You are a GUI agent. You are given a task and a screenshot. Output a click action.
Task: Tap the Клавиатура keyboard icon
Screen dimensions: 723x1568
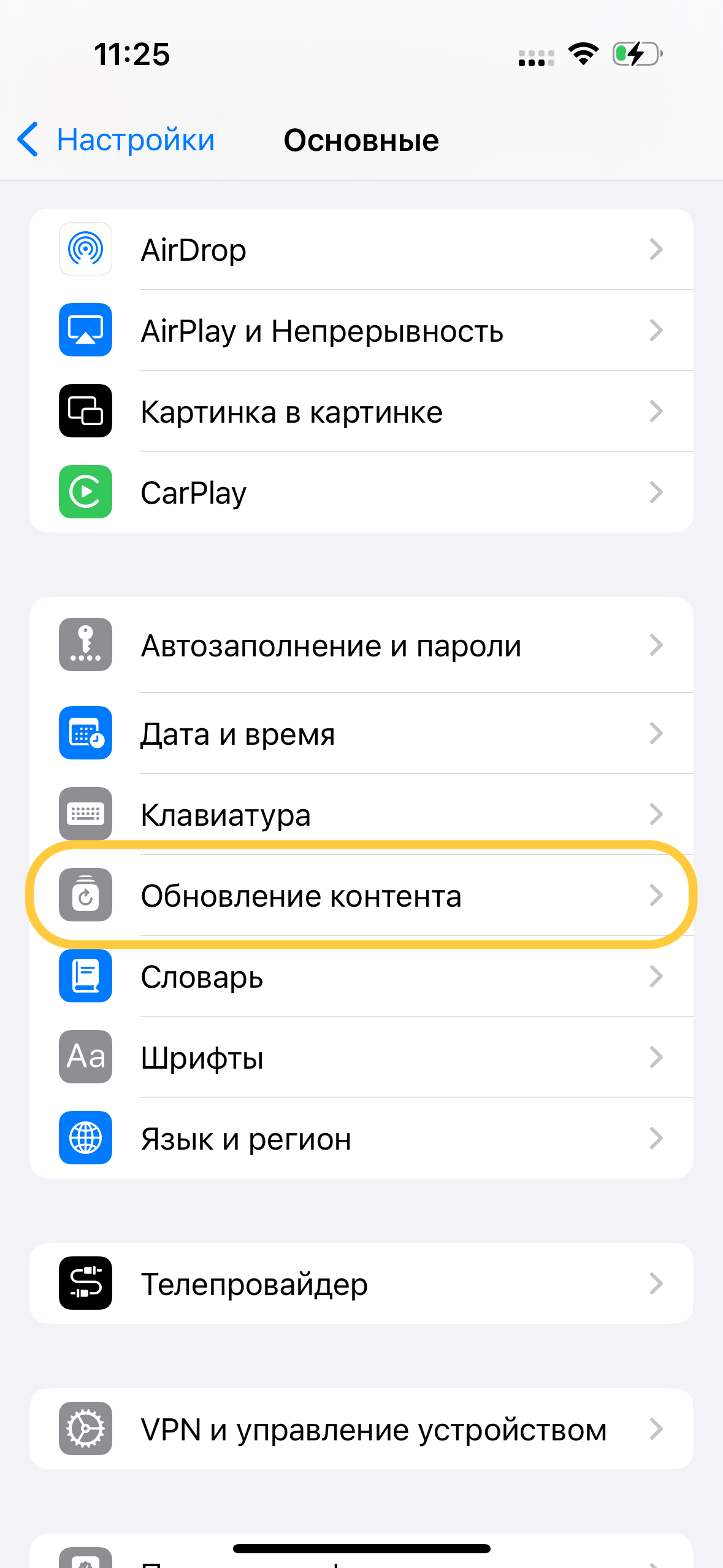(85, 815)
